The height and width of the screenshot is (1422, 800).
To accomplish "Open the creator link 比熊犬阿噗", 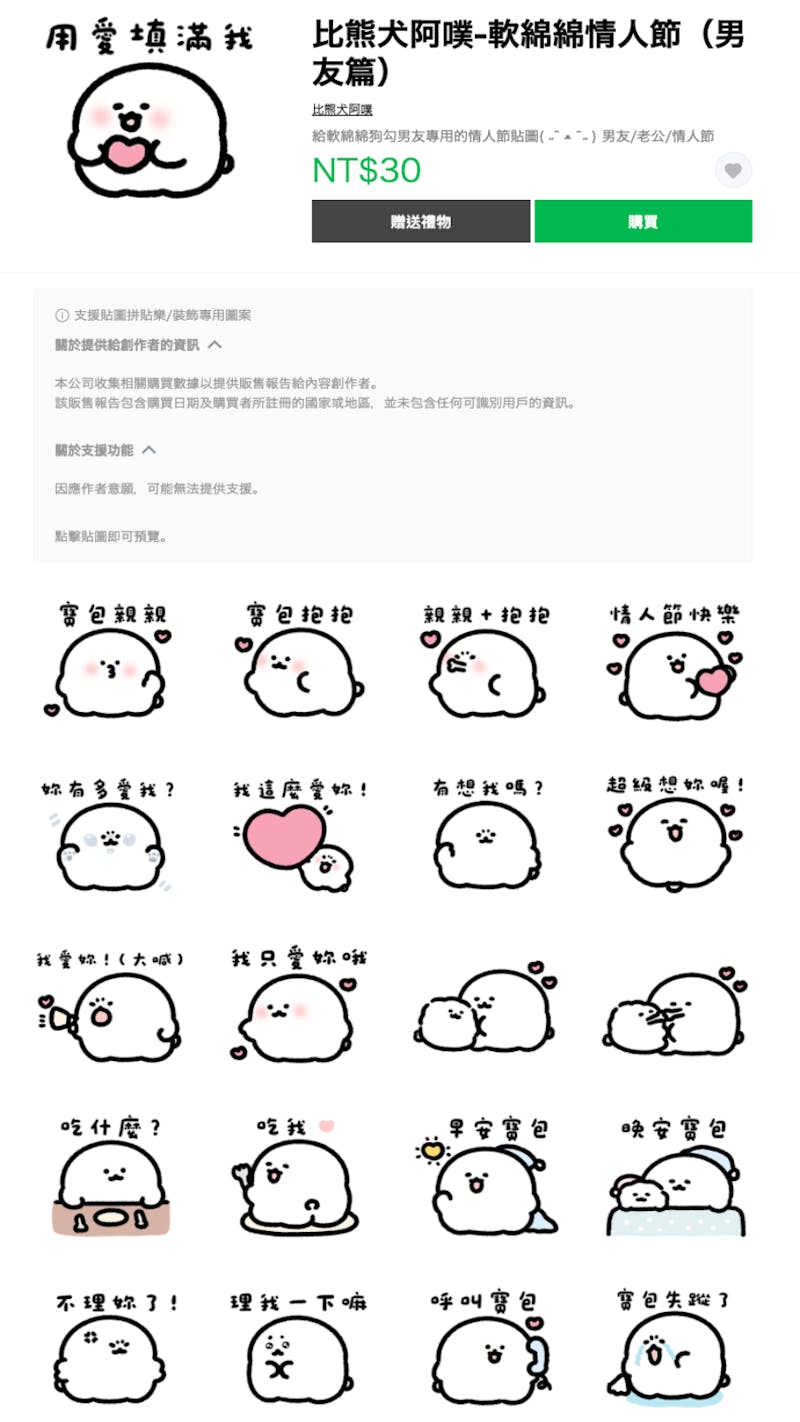I will tap(342, 110).
